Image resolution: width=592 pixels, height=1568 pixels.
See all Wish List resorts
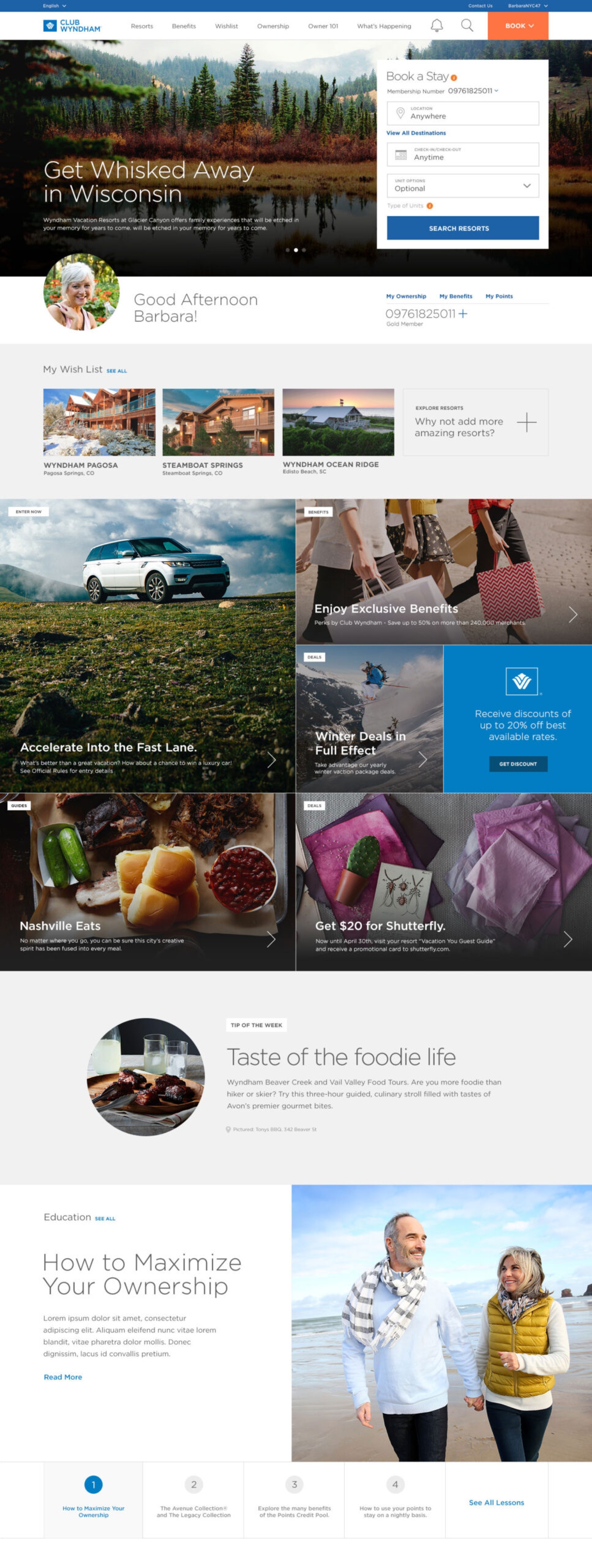click(x=117, y=371)
